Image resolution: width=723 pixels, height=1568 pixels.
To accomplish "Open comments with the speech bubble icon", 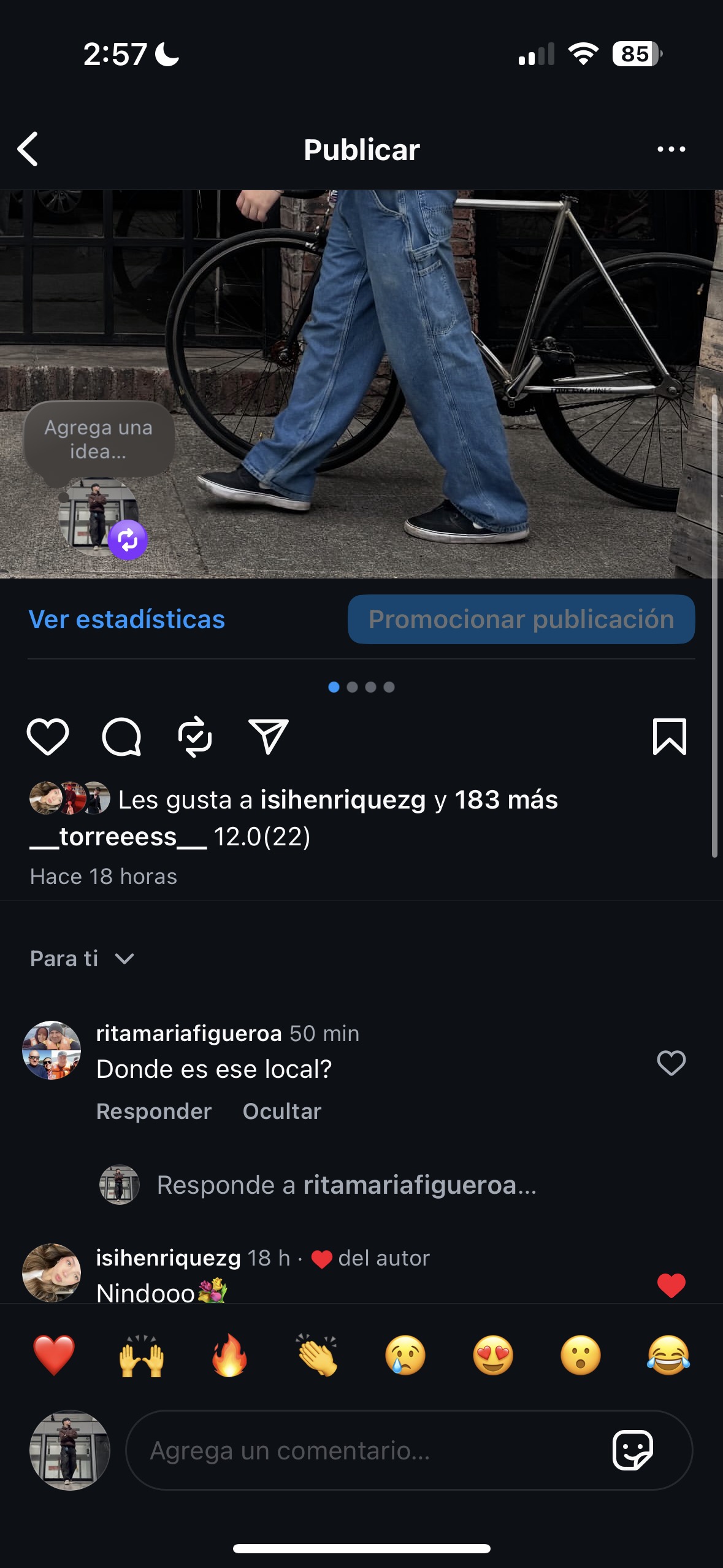I will click(x=121, y=736).
